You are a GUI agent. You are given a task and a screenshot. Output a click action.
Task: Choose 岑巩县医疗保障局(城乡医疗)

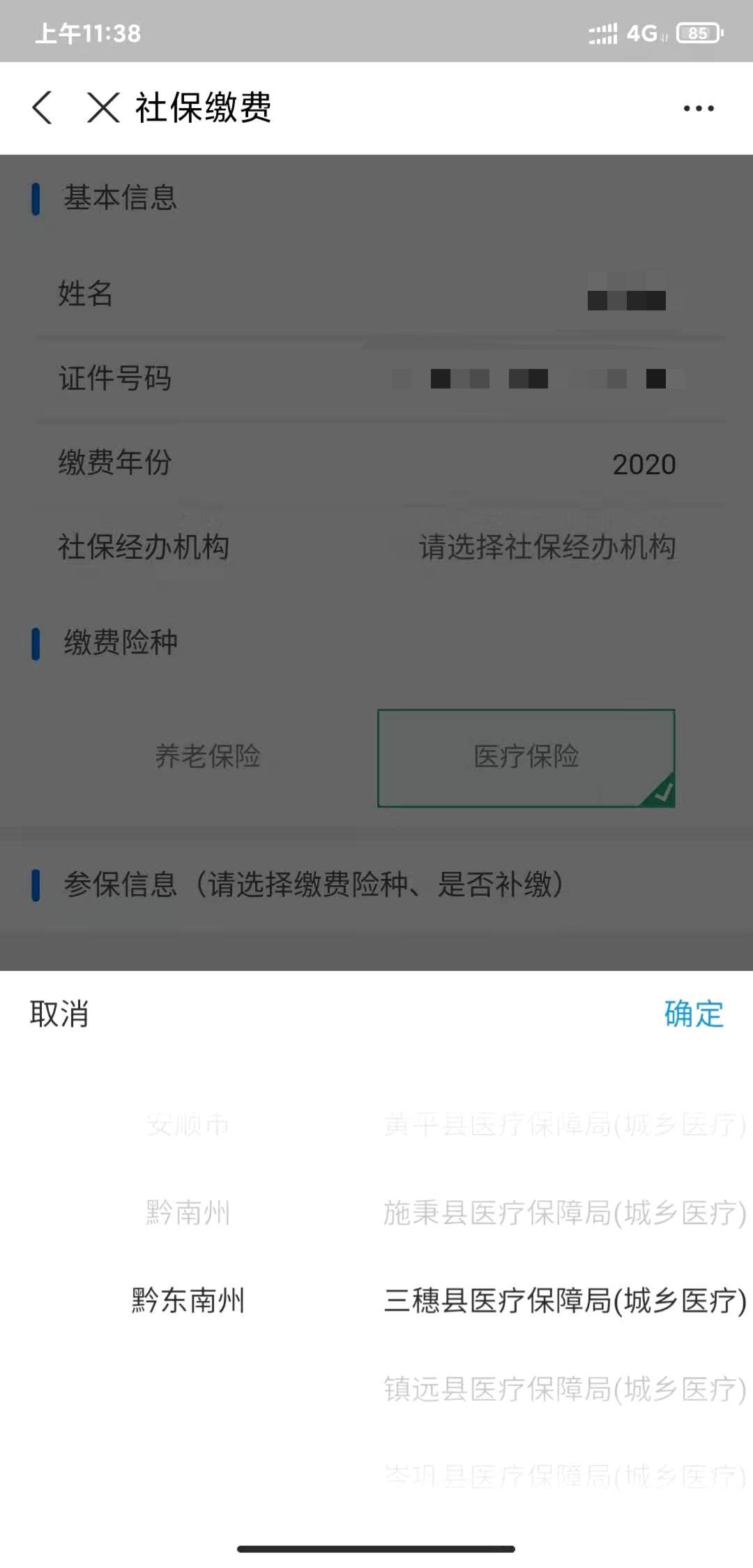click(565, 1475)
